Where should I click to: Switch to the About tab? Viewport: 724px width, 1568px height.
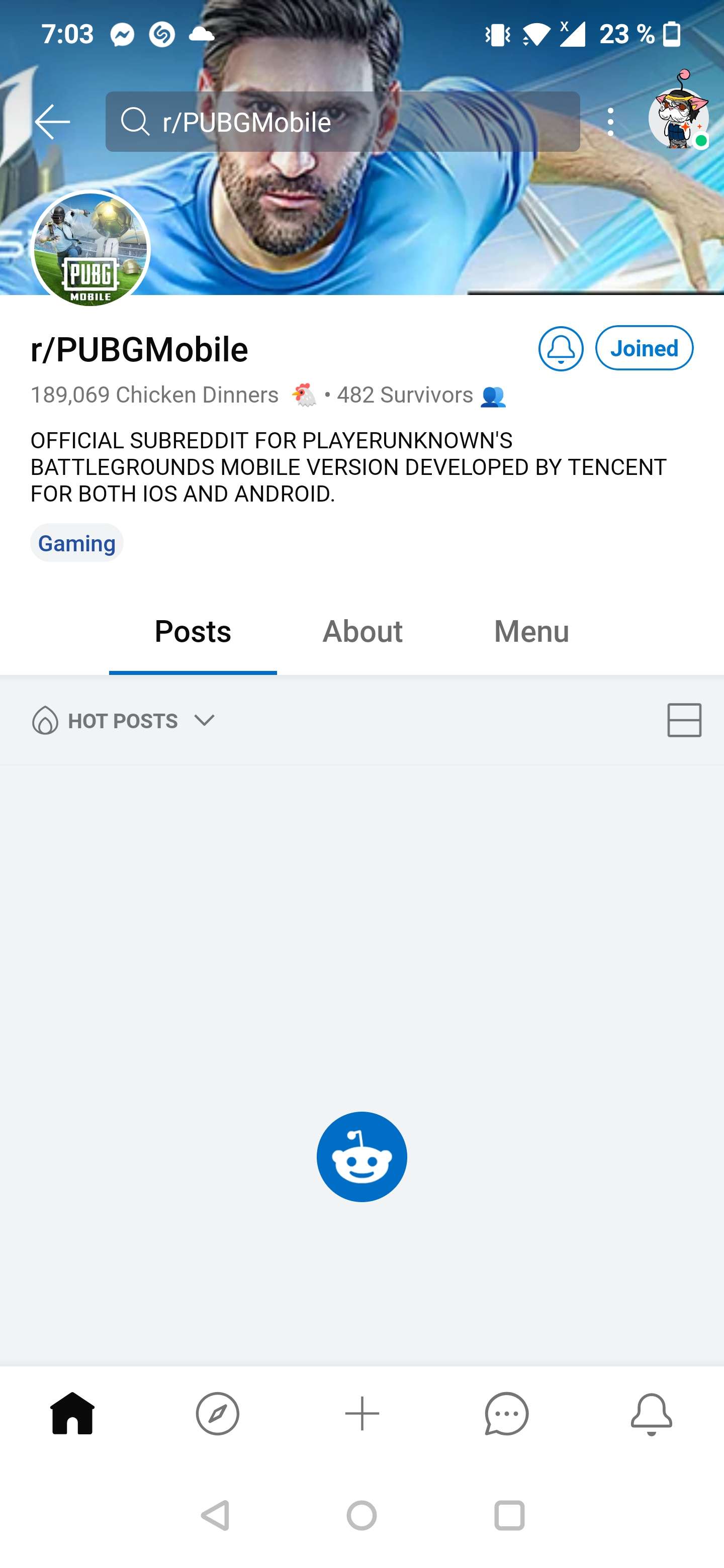(363, 632)
